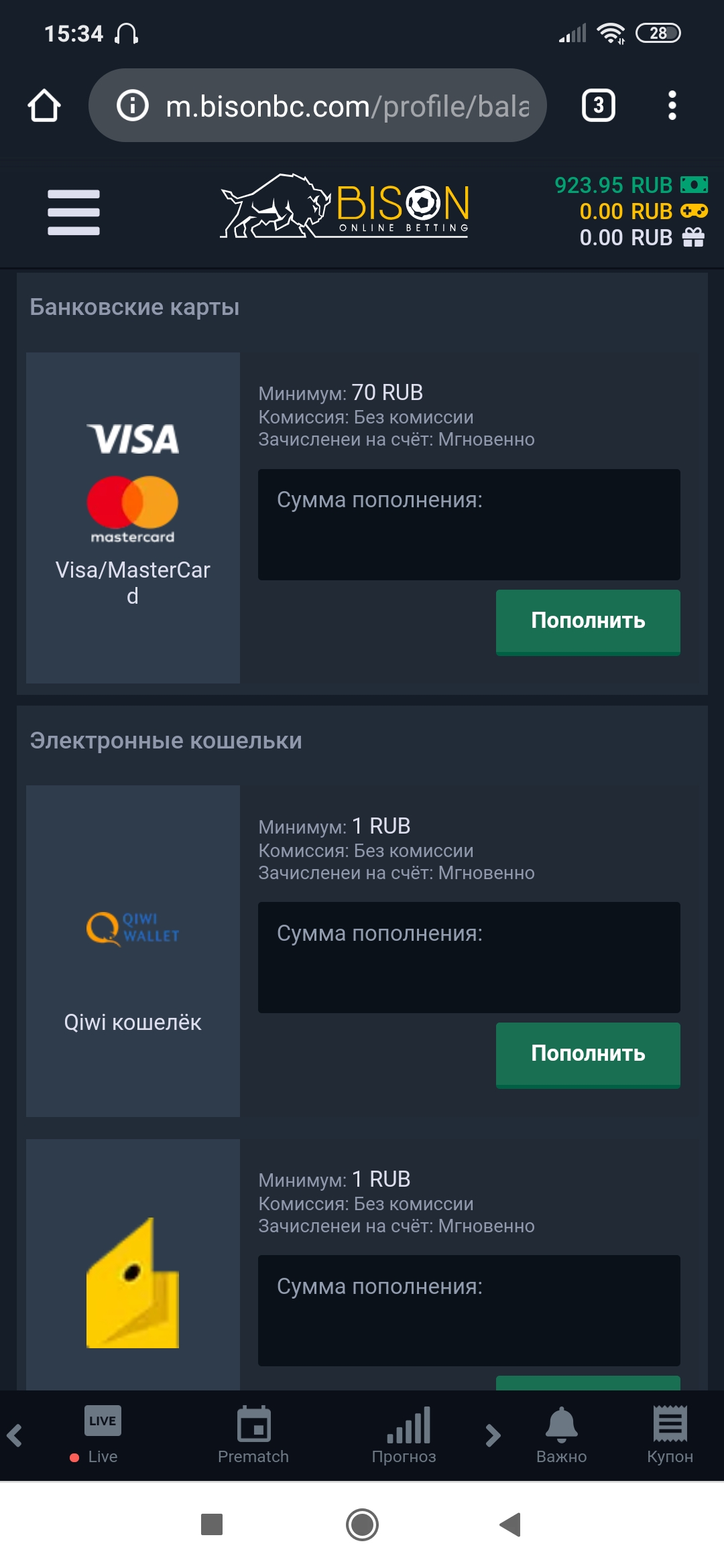The height and width of the screenshot is (1568, 724).
Task: Go to the Прогноз tab
Action: tap(404, 1435)
